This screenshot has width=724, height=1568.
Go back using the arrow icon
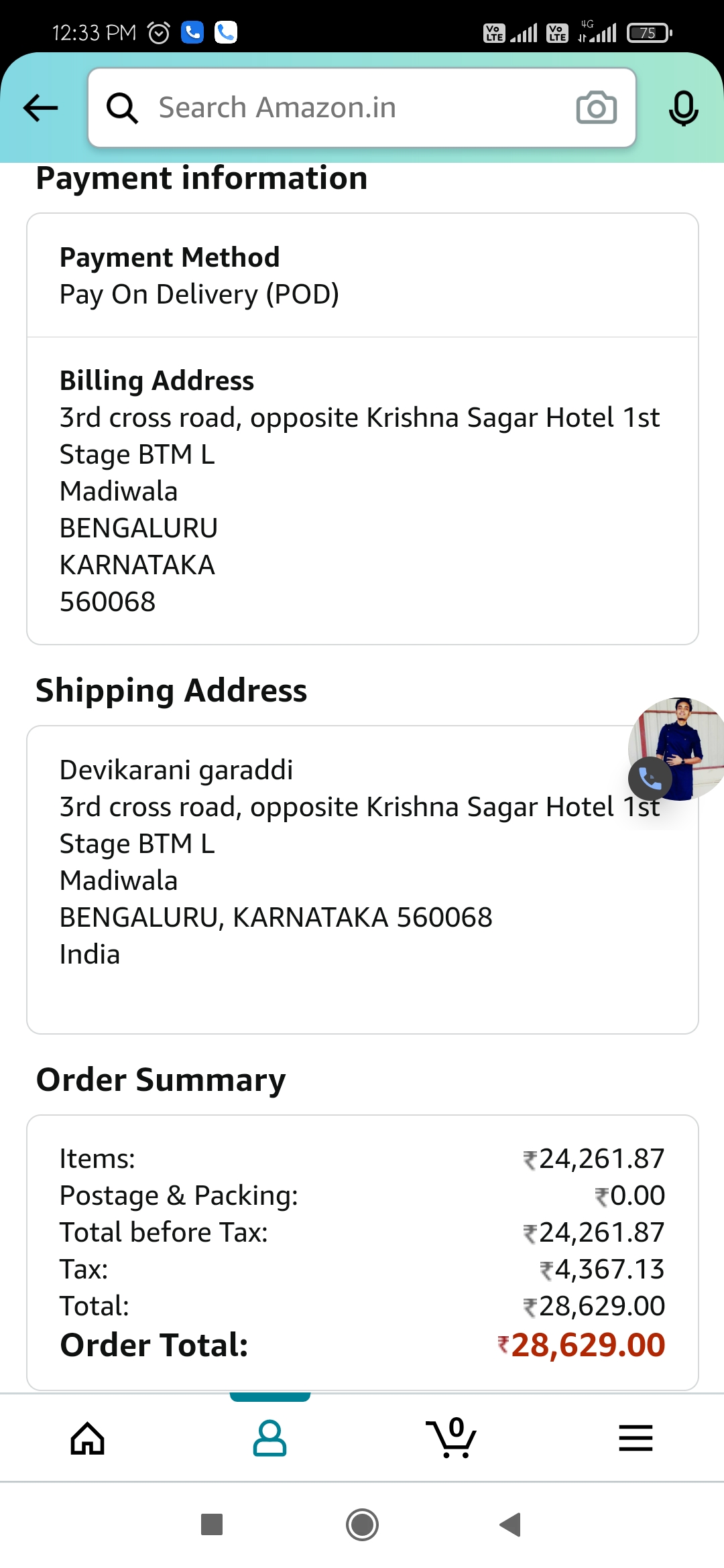point(40,108)
